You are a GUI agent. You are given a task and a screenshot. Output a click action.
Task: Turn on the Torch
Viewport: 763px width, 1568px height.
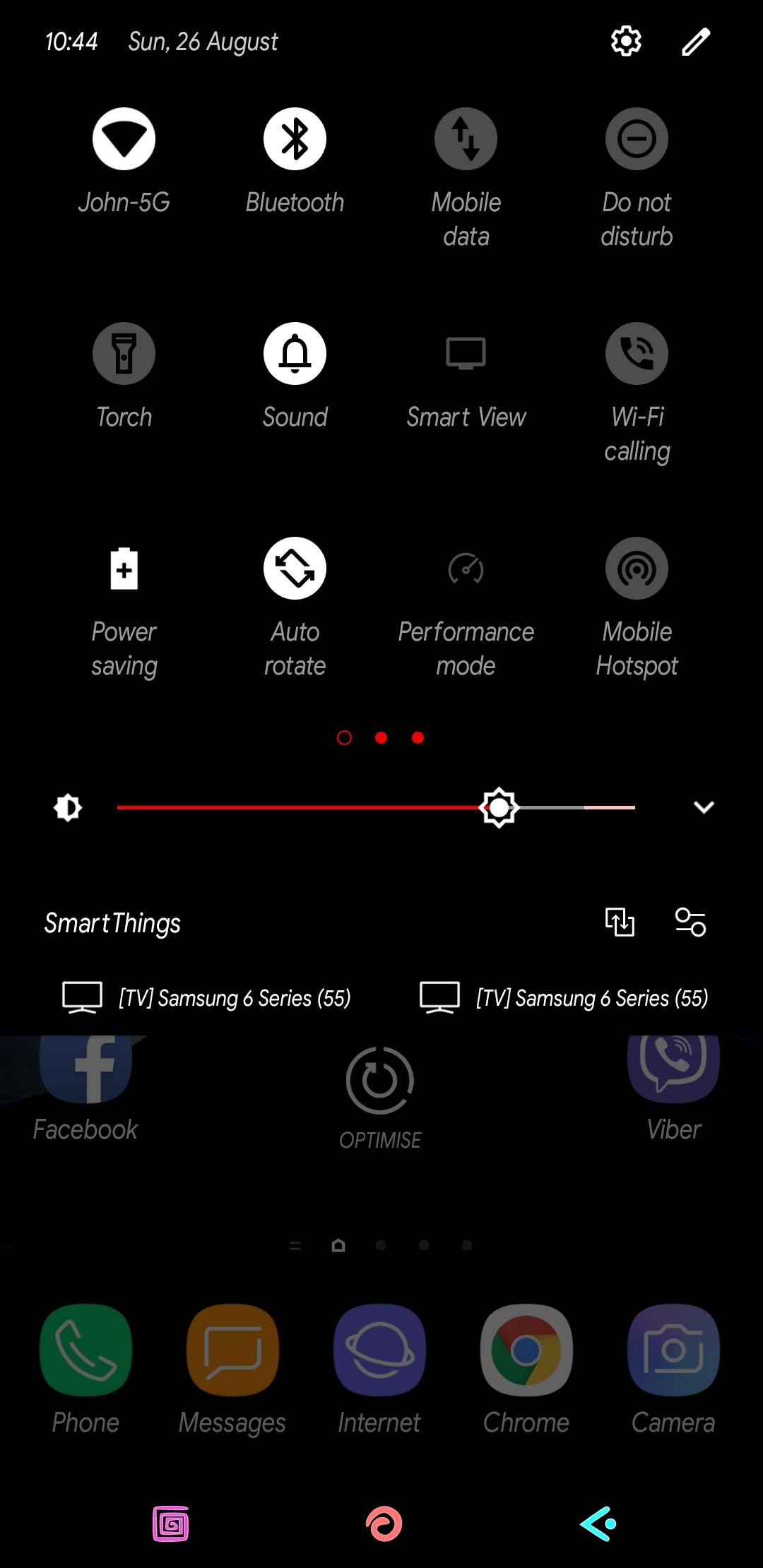[124, 353]
